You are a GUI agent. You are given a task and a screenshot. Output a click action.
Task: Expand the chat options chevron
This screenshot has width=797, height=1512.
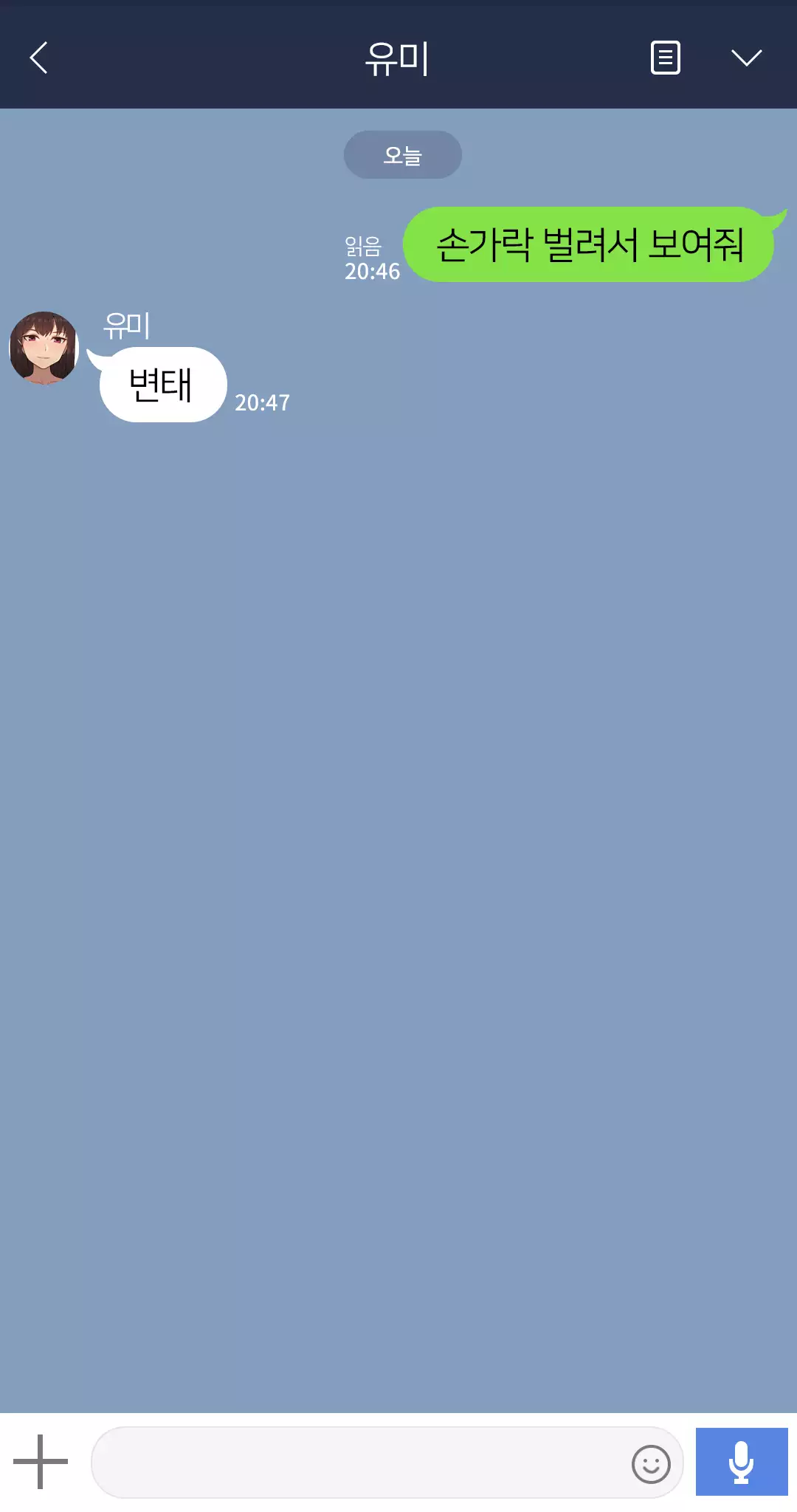coord(746,58)
